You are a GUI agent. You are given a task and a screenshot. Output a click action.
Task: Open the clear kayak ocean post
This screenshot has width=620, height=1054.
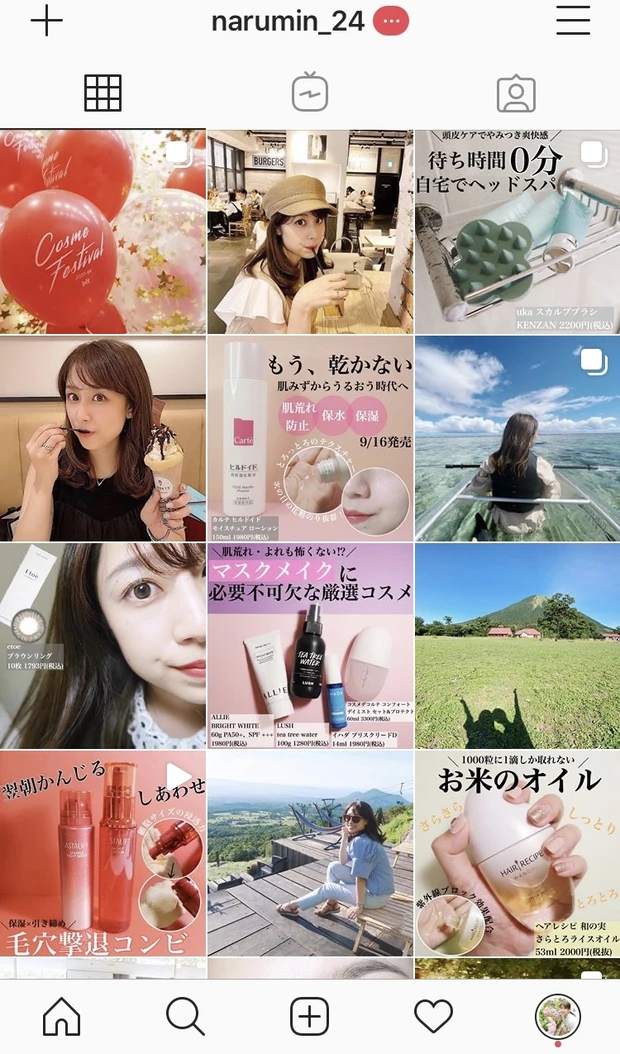pyautogui.click(x=517, y=438)
